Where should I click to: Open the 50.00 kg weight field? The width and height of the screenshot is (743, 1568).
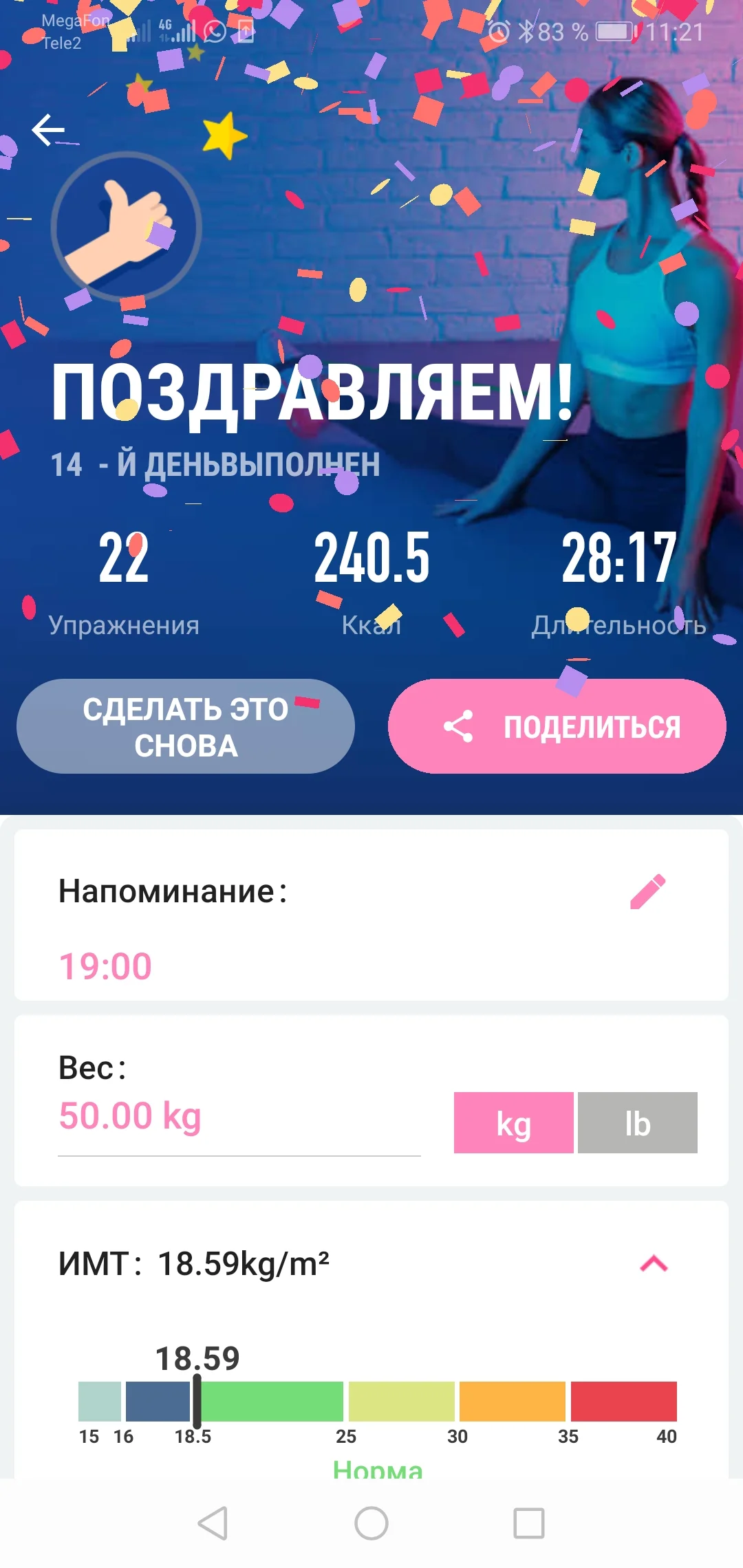(x=238, y=1117)
